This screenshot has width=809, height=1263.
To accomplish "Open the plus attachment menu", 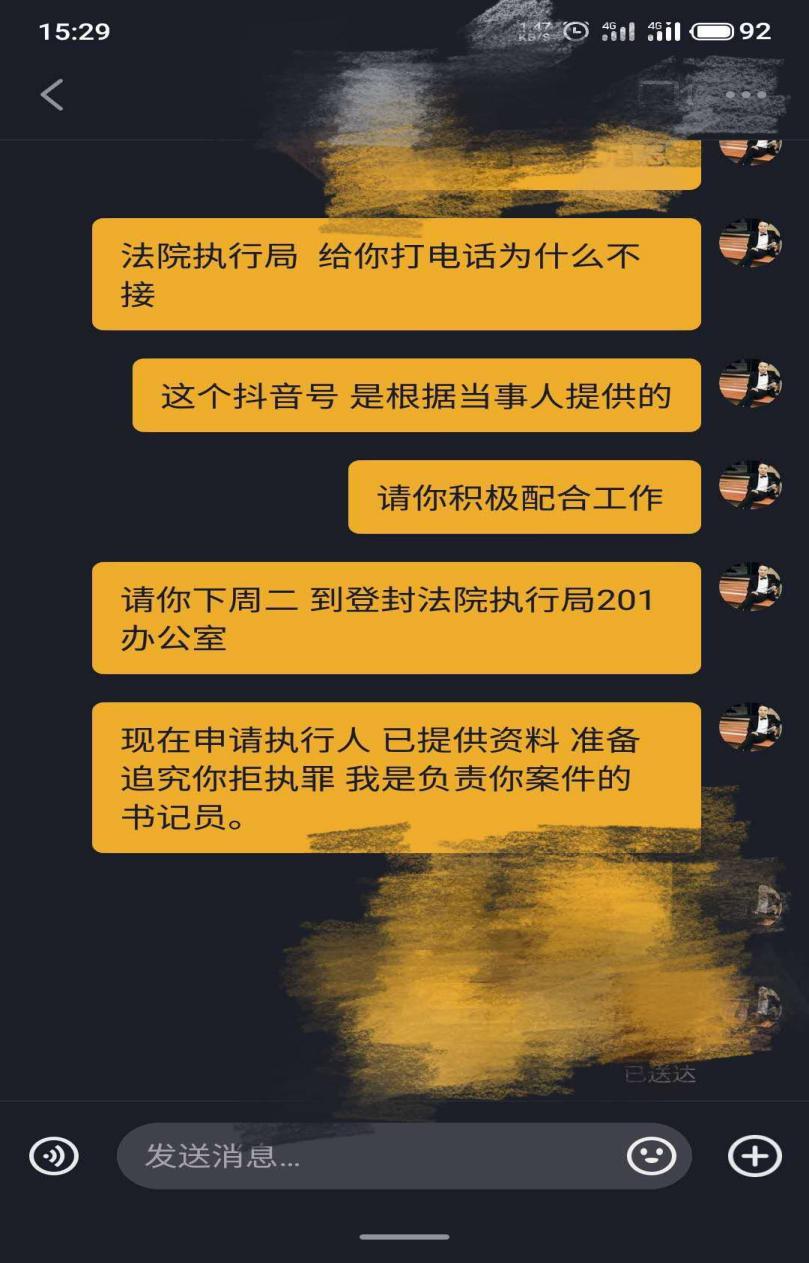I will (754, 1156).
